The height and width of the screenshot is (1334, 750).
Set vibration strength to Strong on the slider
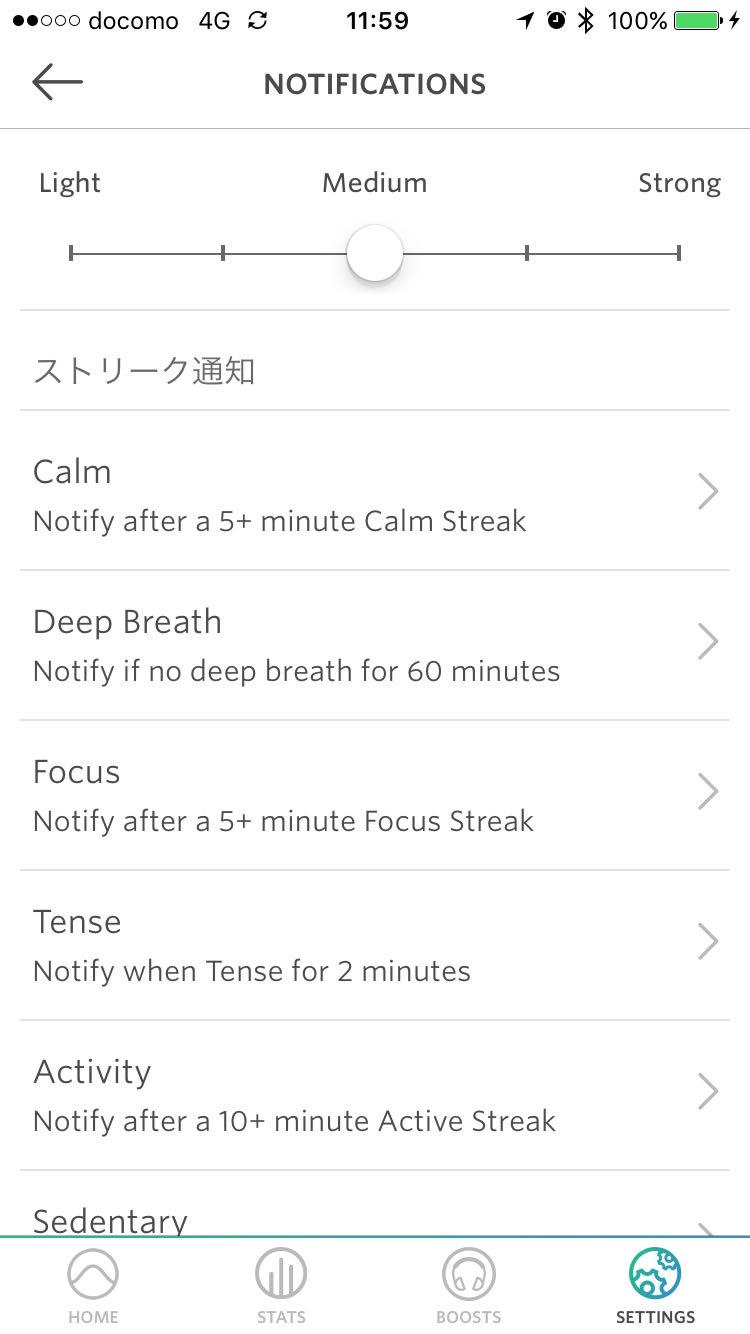click(x=679, y=253)
